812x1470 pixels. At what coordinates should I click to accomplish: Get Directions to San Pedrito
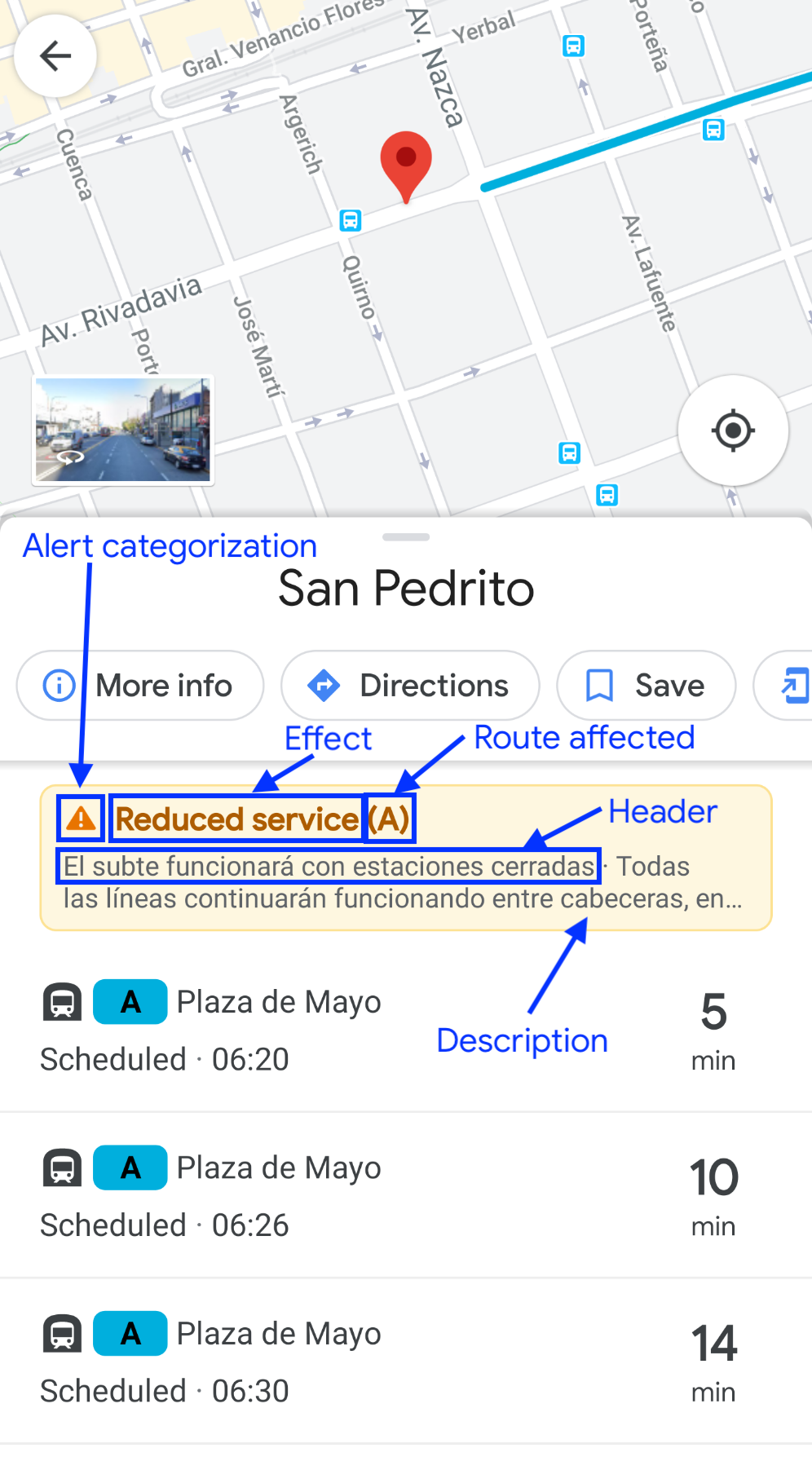coord(410,686)
